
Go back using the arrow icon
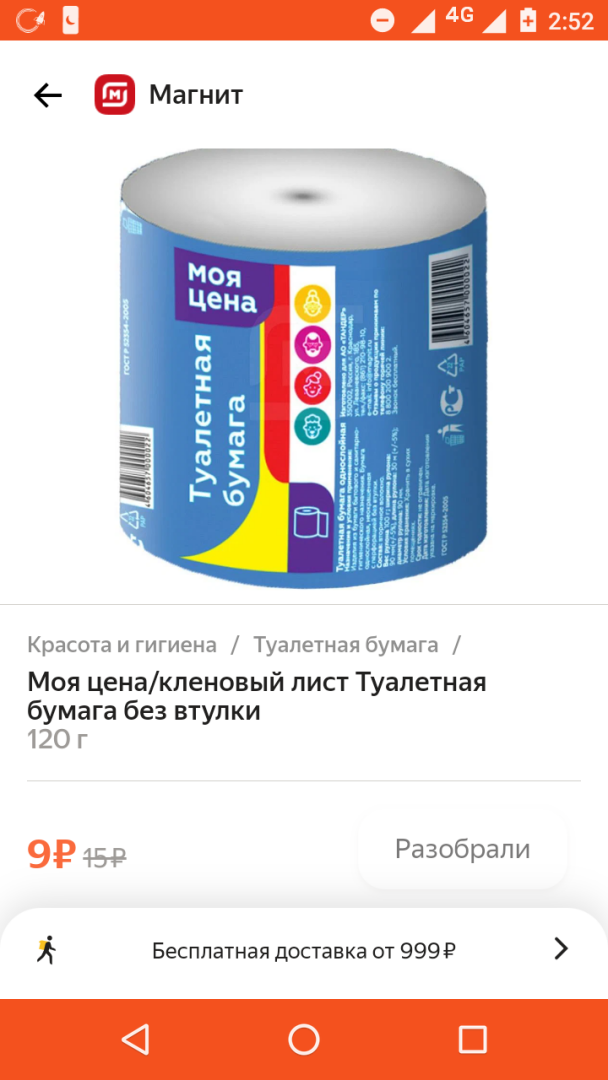(x=47, y=95)
